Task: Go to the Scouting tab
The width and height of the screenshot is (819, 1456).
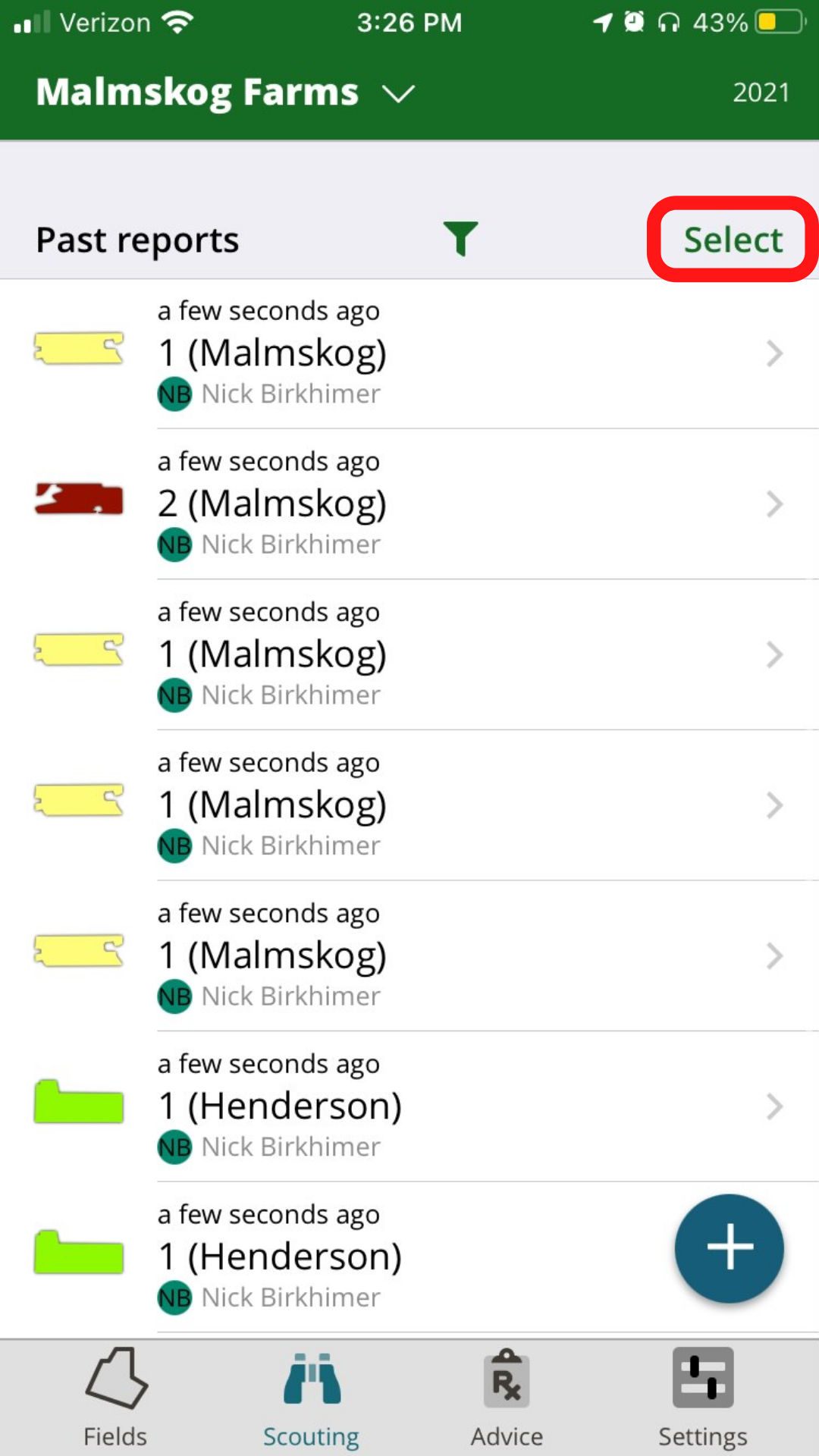Action: click(x=311, y=1398)
